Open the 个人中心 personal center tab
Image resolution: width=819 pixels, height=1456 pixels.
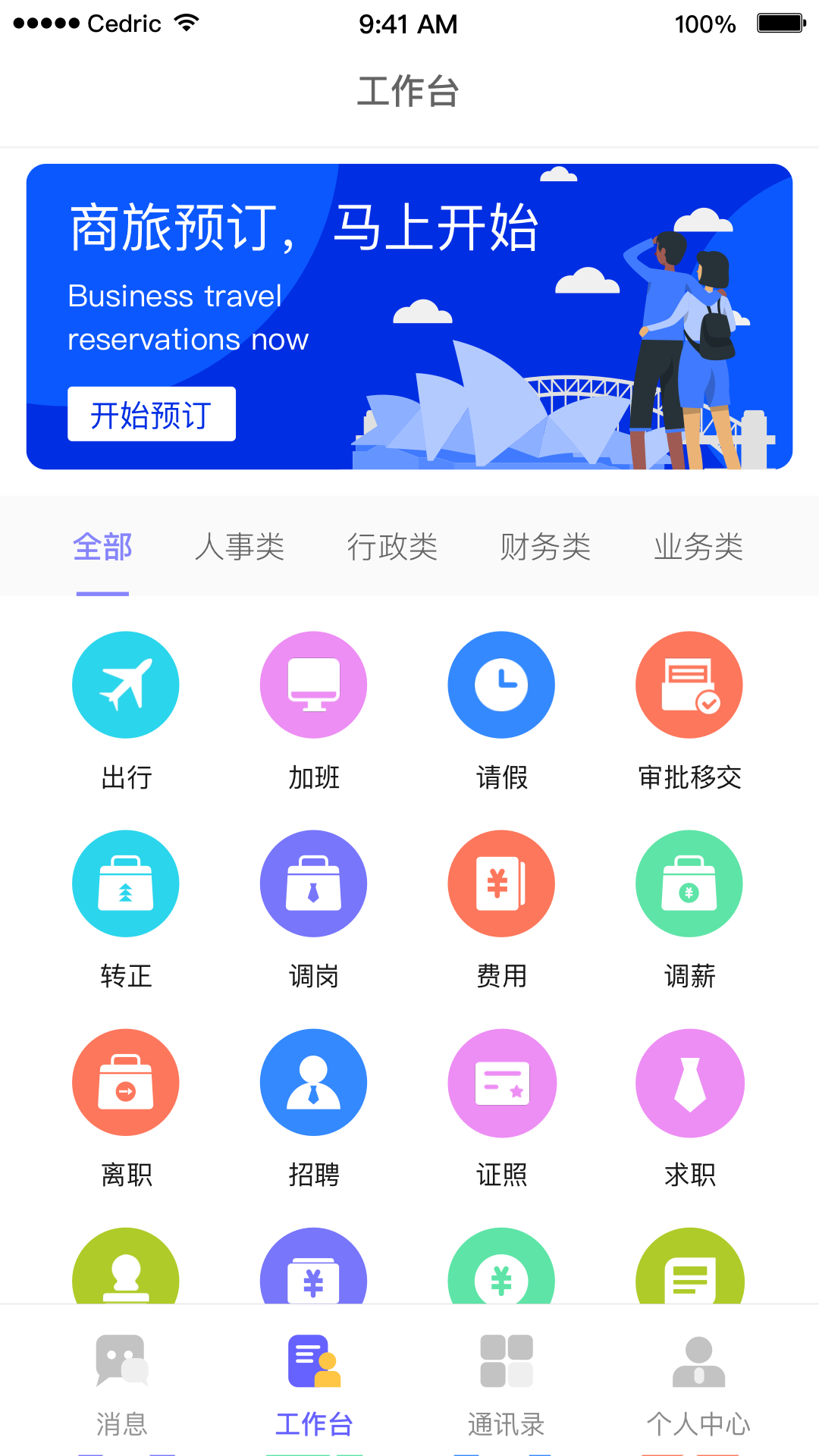point(698,1388)
